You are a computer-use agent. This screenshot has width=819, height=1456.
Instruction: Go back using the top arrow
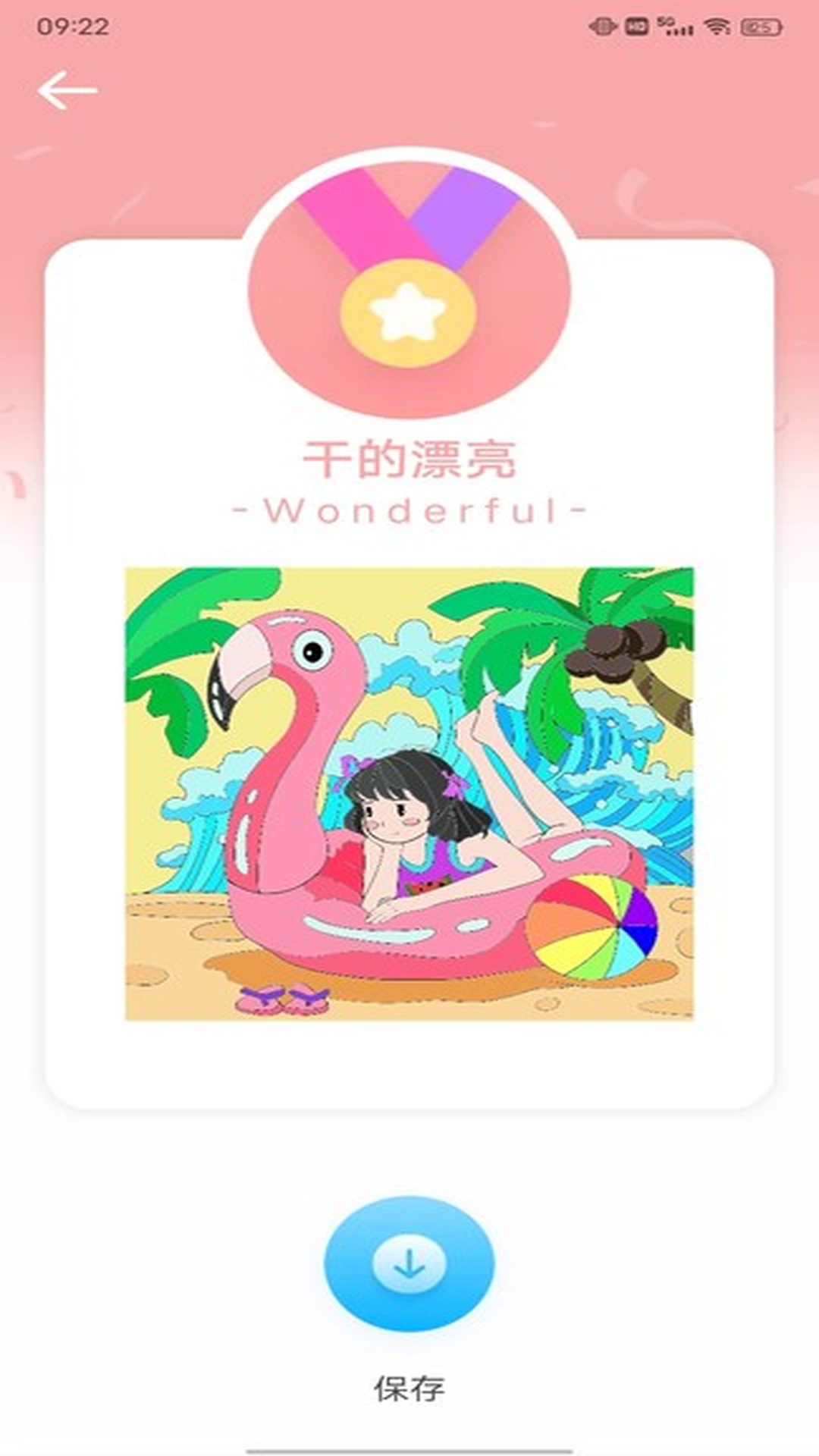(67, 90)
